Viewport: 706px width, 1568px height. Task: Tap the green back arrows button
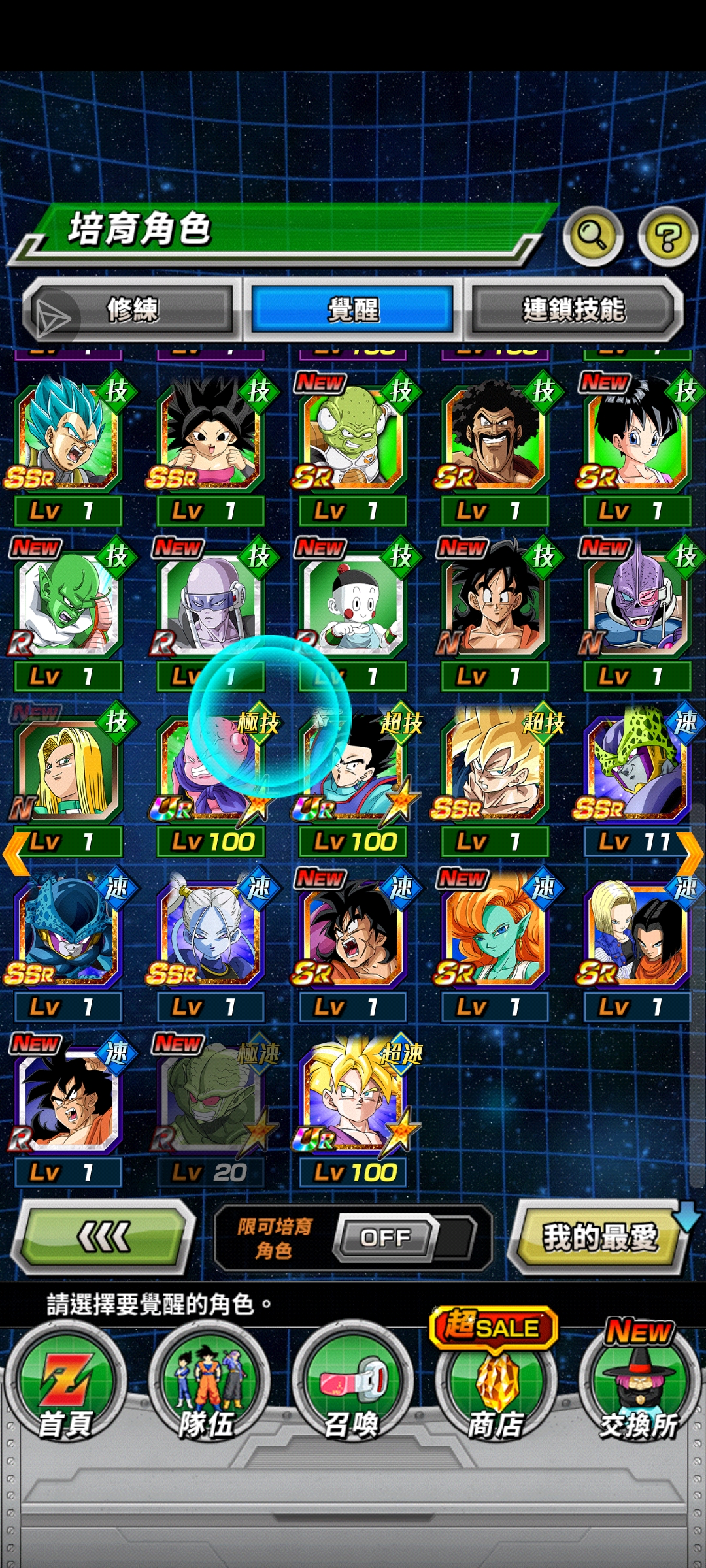105,1236
